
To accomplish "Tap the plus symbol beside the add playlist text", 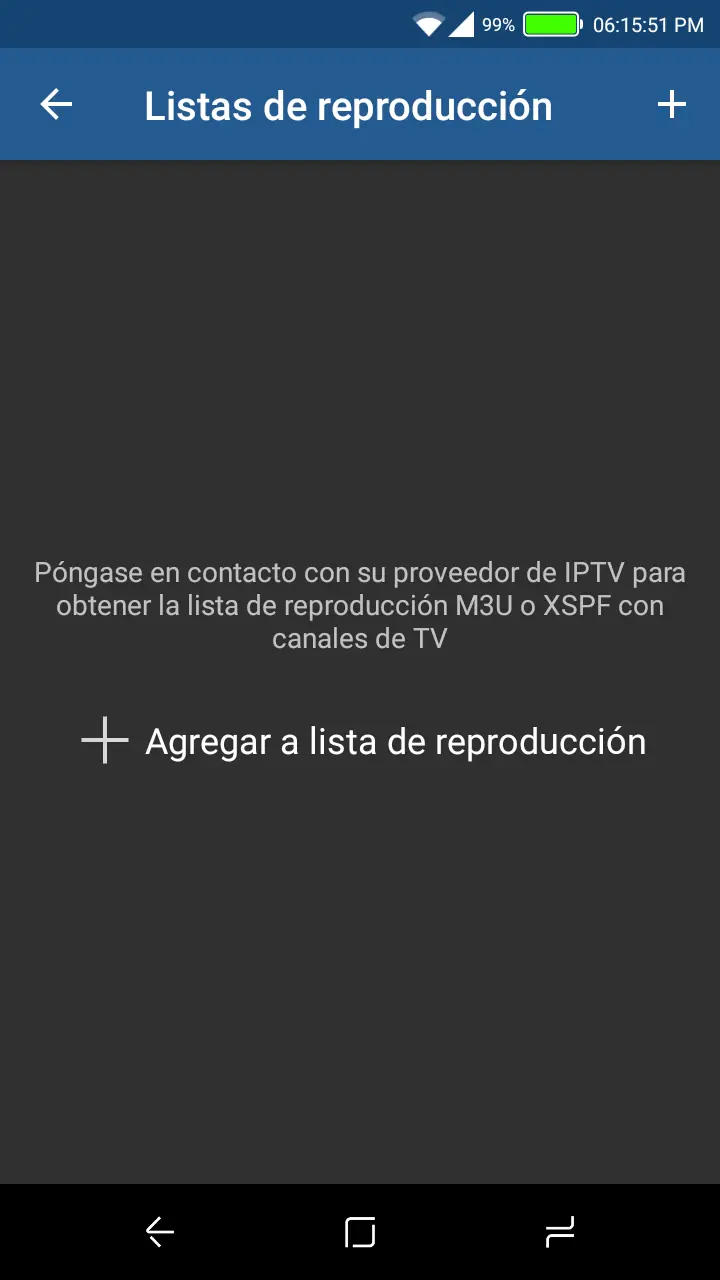I will pos(103,741).
